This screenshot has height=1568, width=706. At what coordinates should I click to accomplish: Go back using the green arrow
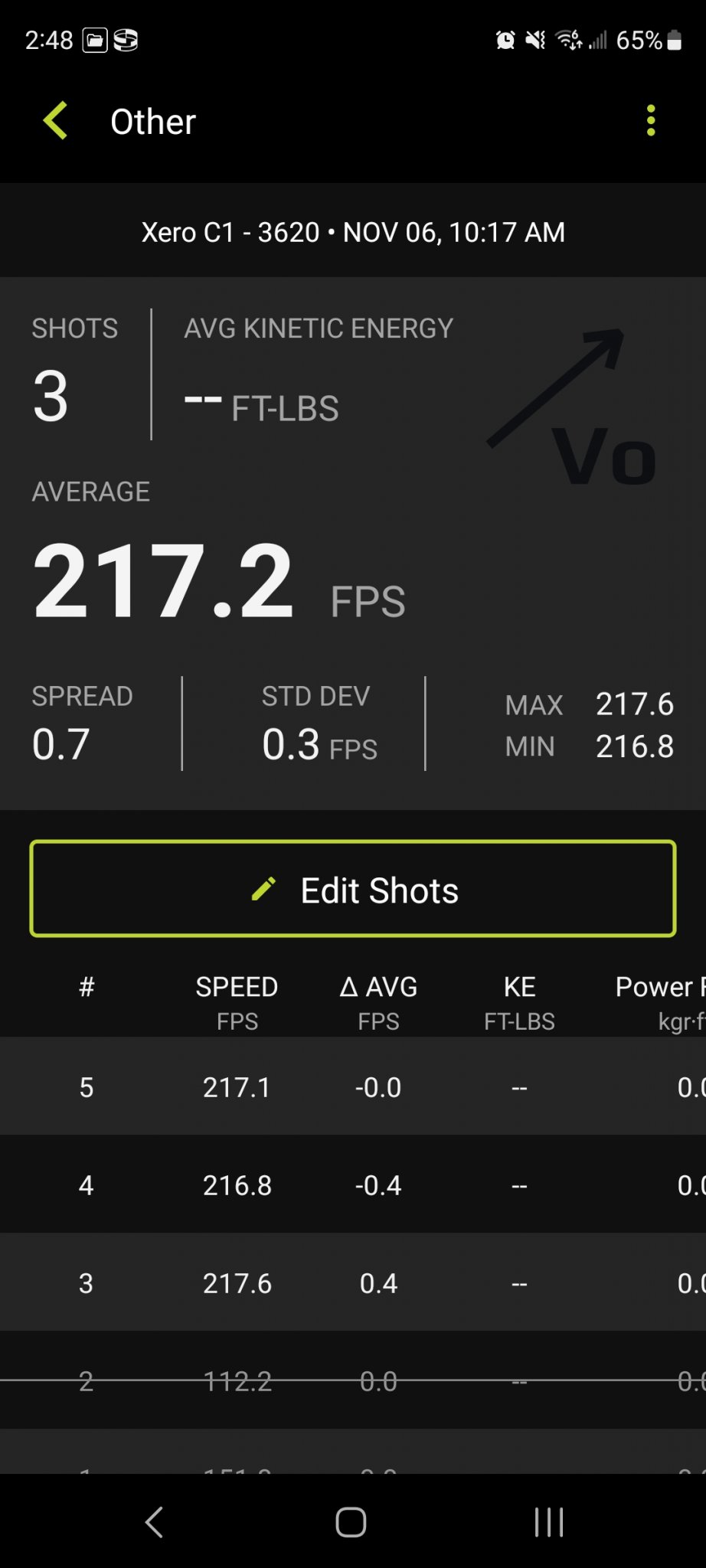tap(56, 121)
